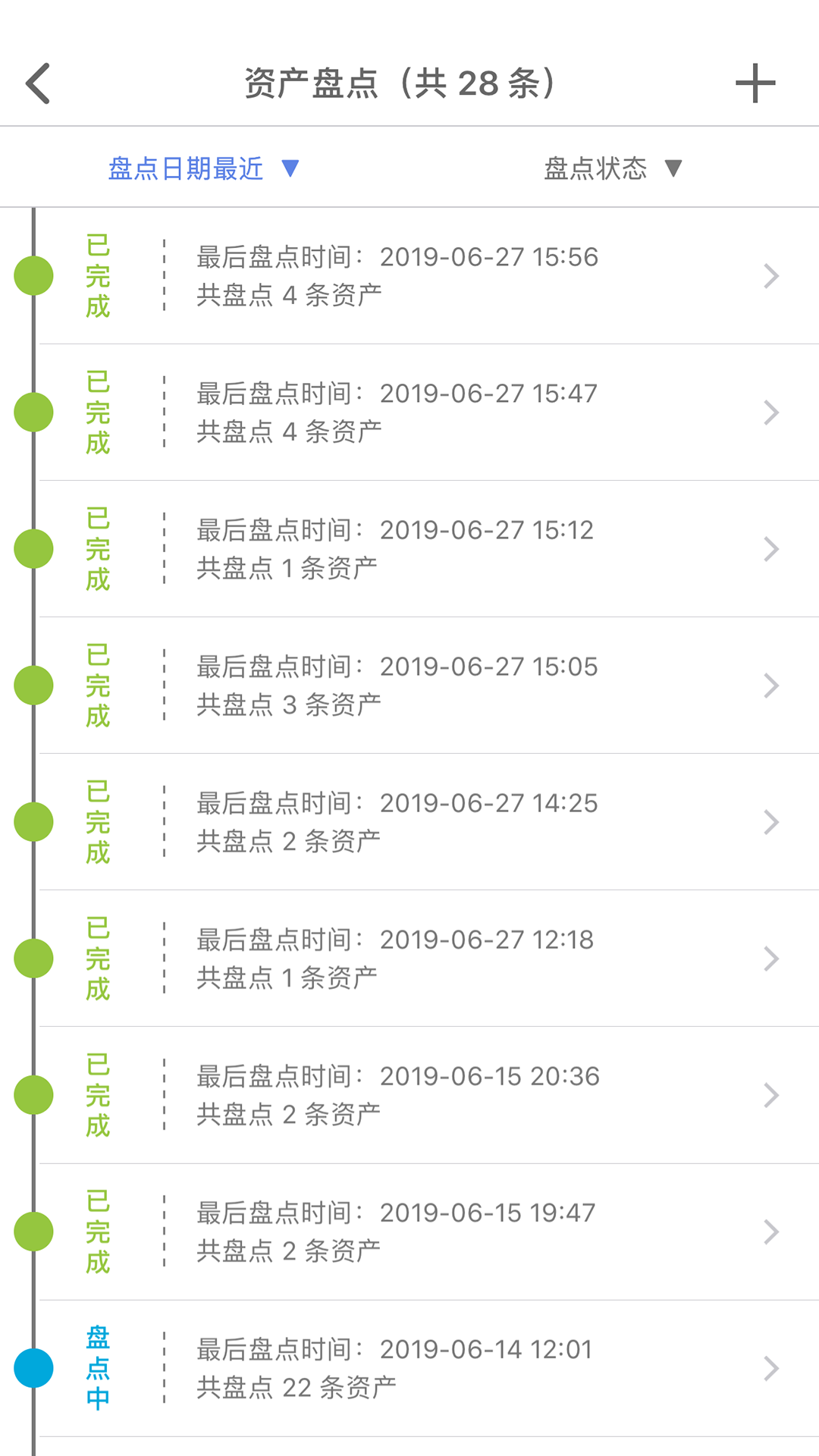Select the green status dot for 15:12 record
The height and width of the screenshot is (1456, 819).
pyautogui.click(x=33, y=548)
